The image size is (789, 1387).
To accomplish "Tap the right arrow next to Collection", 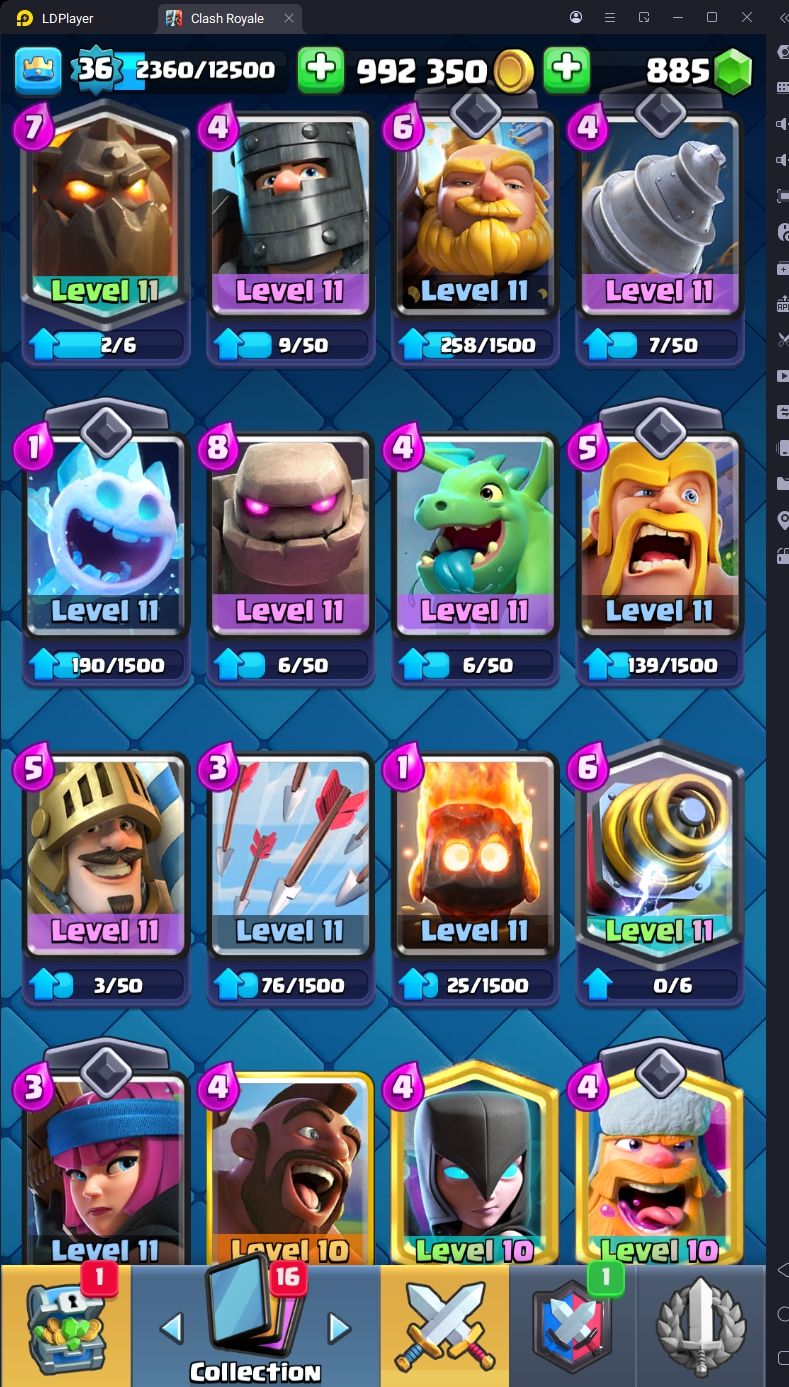I will [x=340, y=1328].
